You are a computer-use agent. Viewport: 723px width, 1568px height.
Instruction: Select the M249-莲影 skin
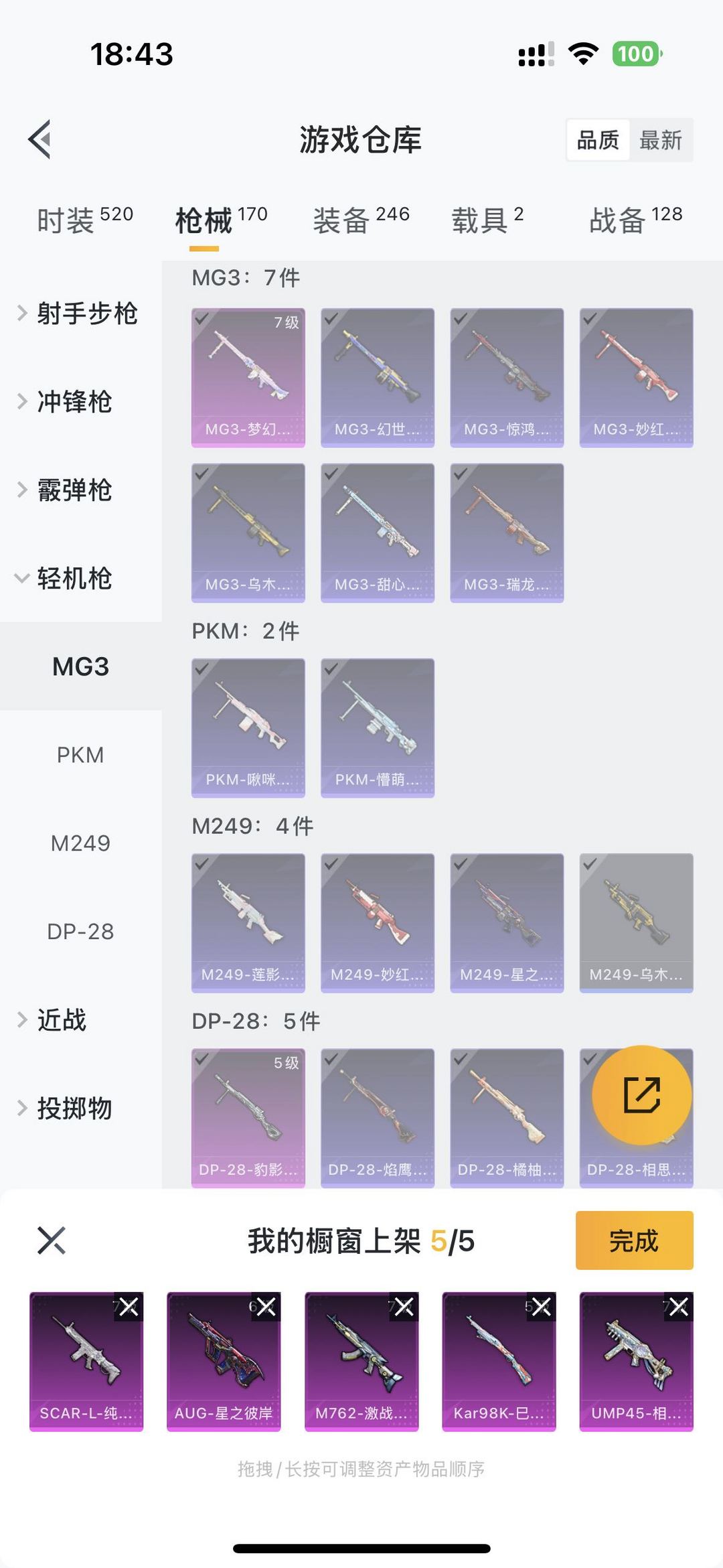click(x=248, y=922)
